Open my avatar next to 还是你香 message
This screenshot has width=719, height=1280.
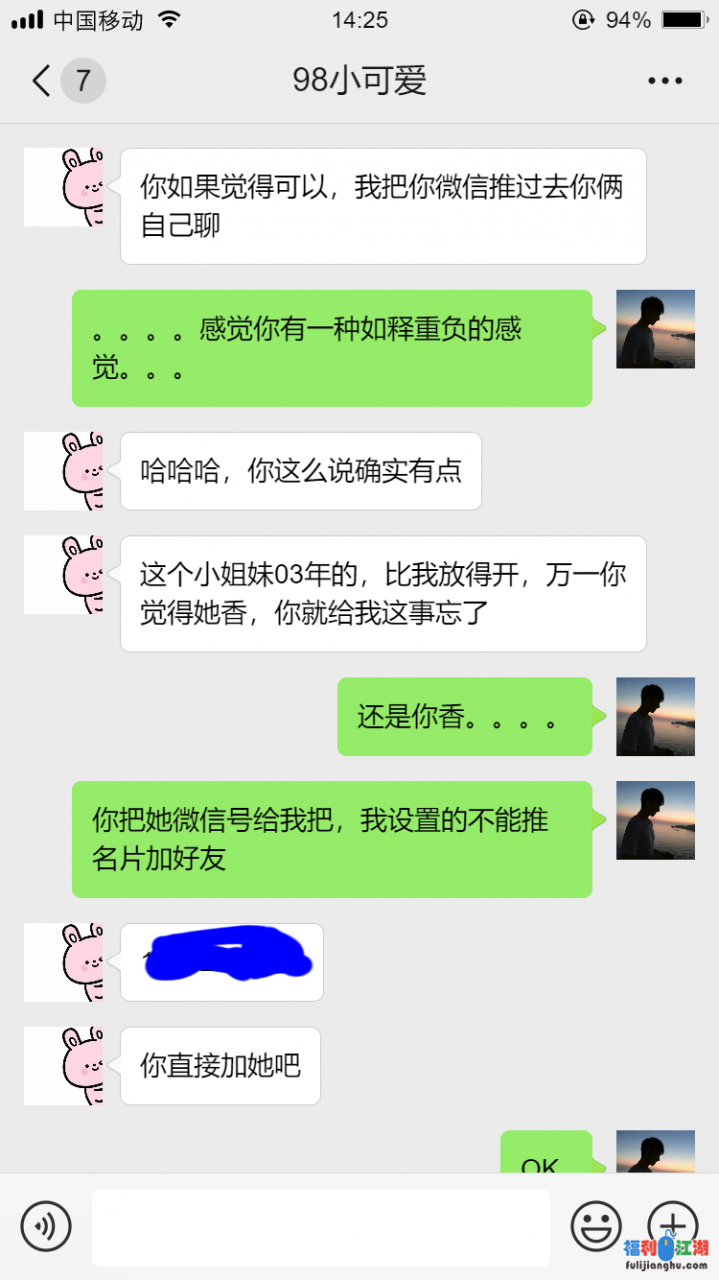tap(655, 716)
